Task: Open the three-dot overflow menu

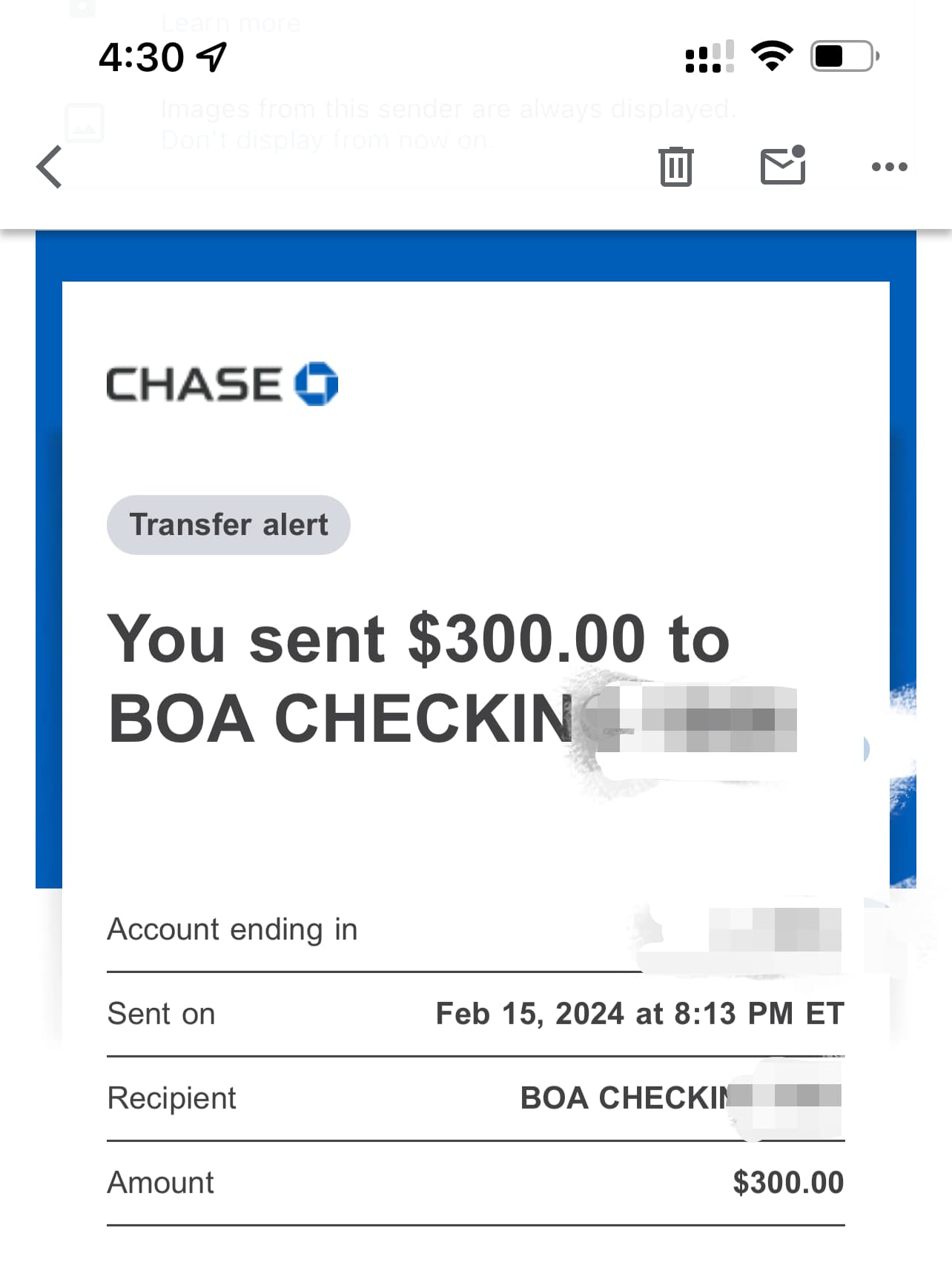Action: pos(889,167)
